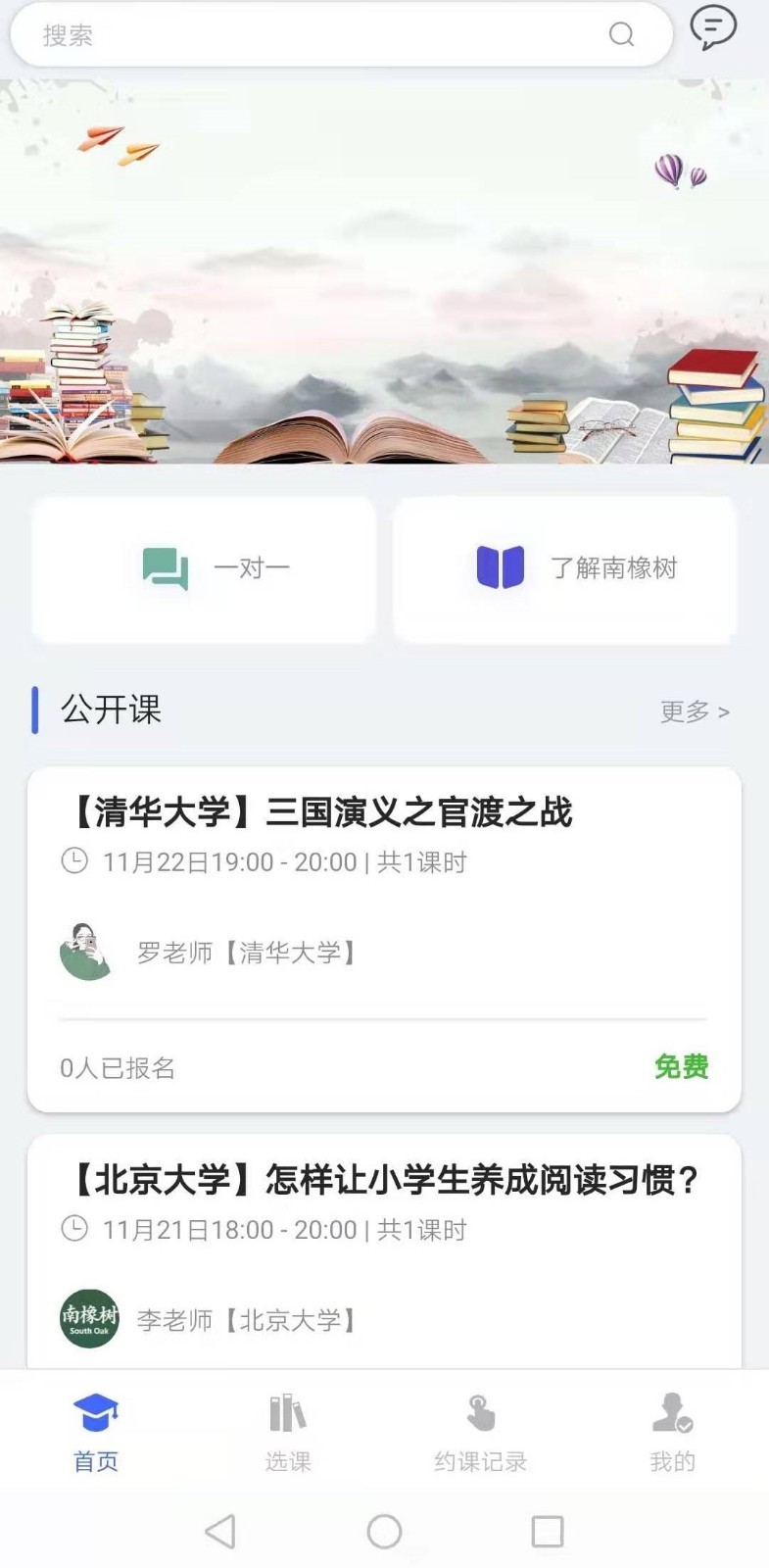Viewport: 769px width, 1568px height.
Task: Tap the search magnifier icon
Action: (x=622, y=34)
